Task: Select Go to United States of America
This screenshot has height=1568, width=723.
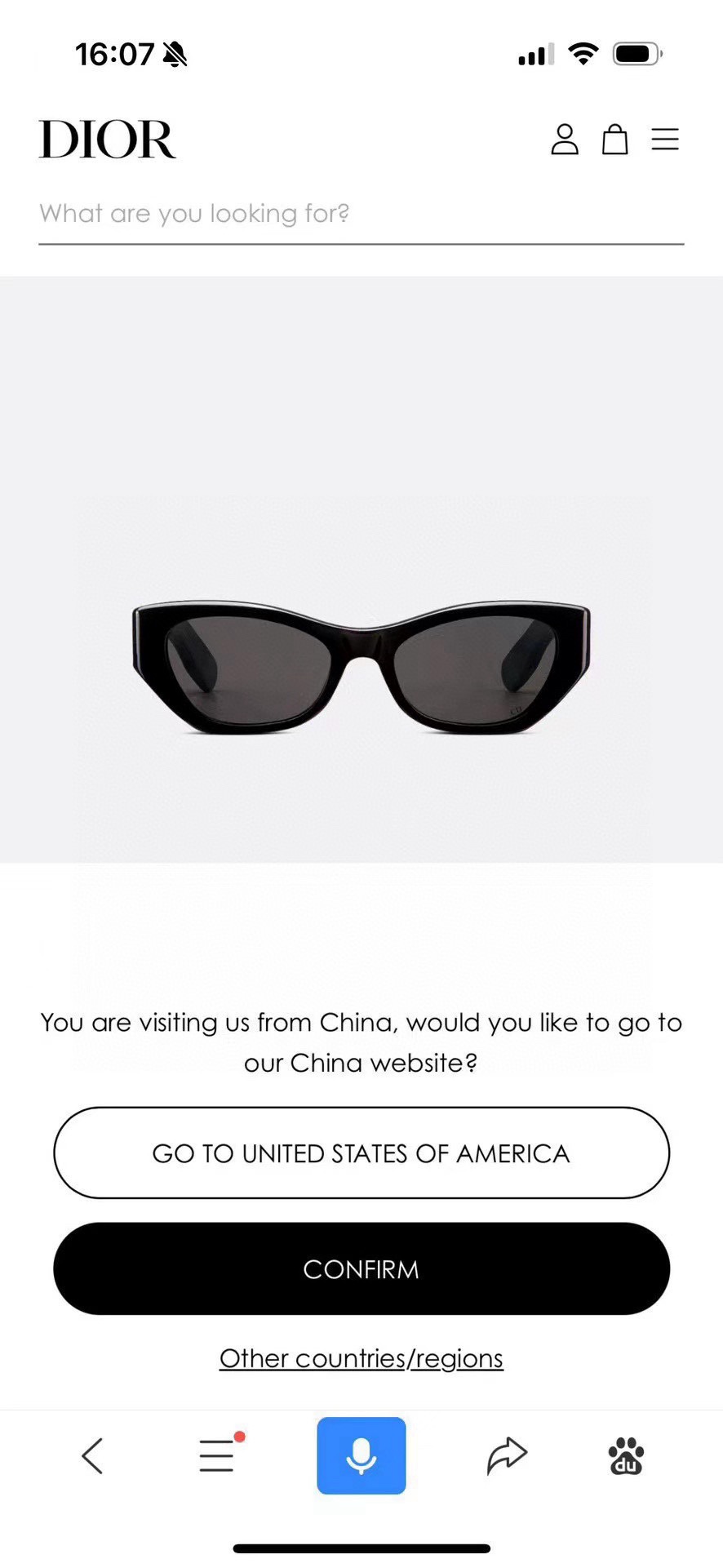Action: [361, 1153]
